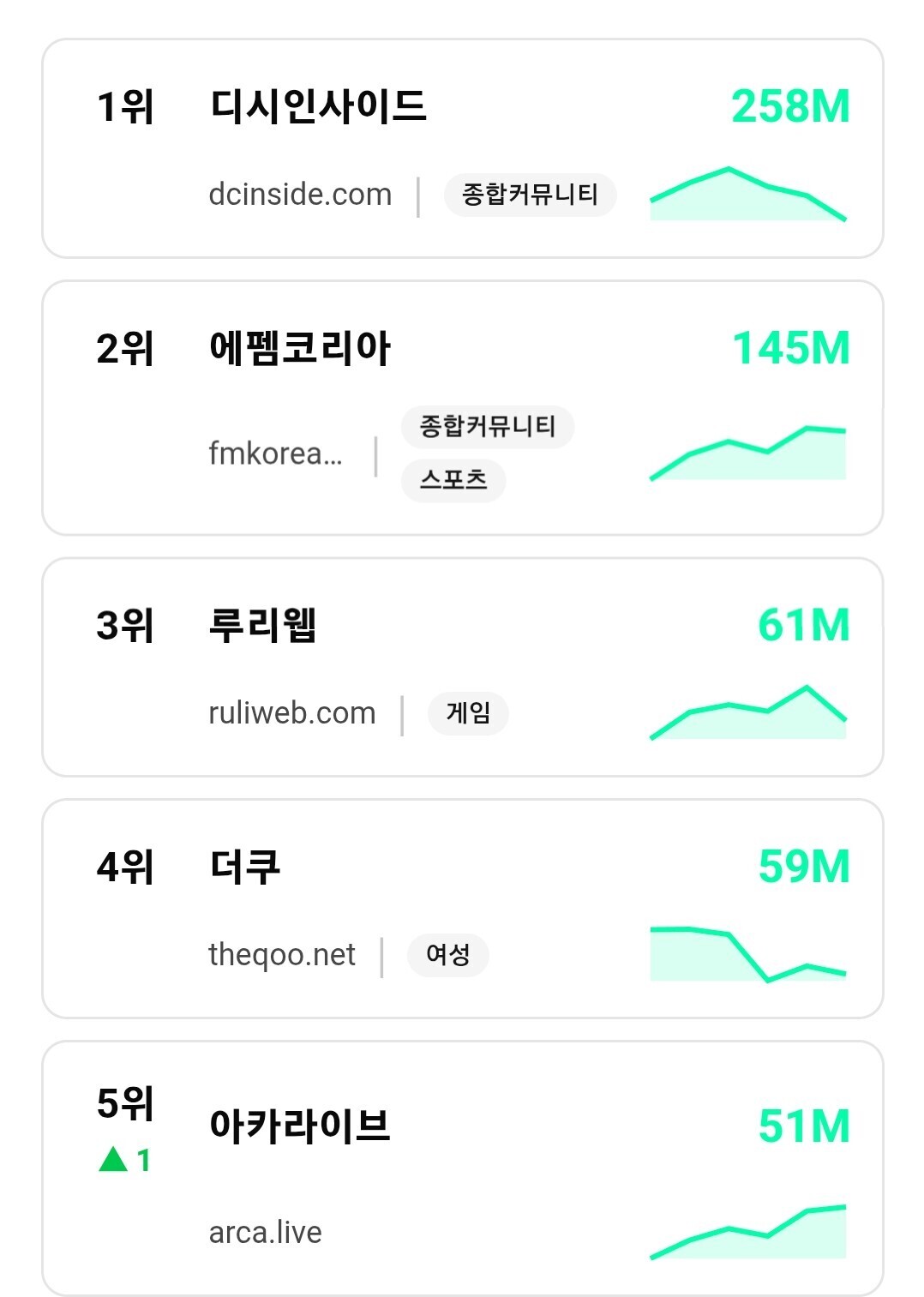Open the 루리웹 ranking card
This screenshot has height=1297, width=924.
point(463,668)
